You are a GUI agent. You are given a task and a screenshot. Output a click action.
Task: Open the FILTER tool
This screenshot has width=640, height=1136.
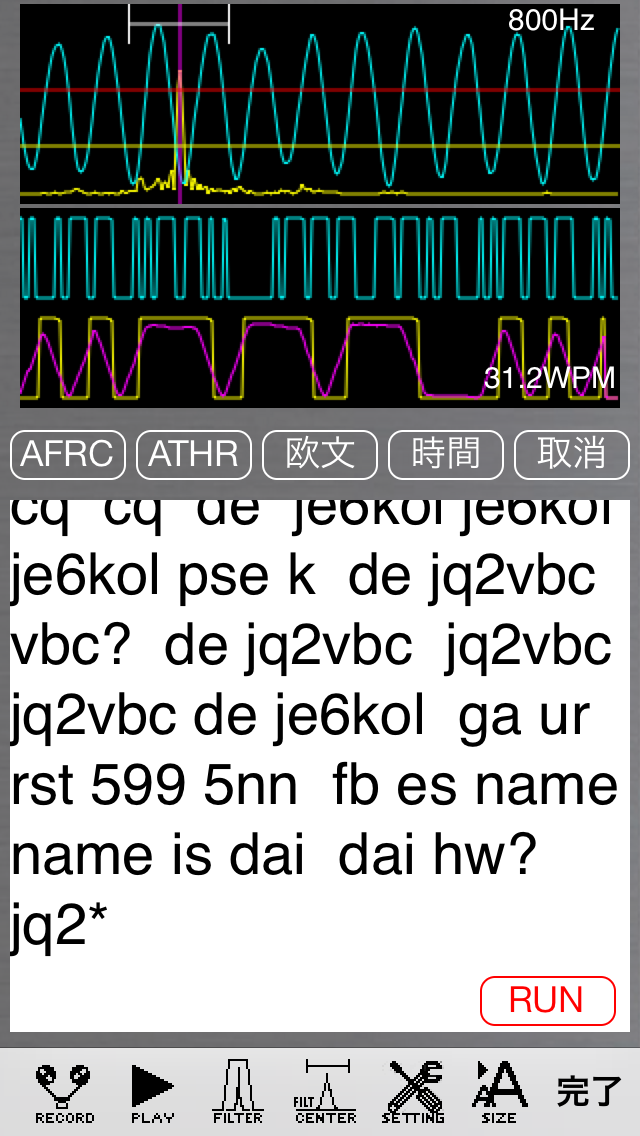pyautogui.click(x=238, y=1091)
